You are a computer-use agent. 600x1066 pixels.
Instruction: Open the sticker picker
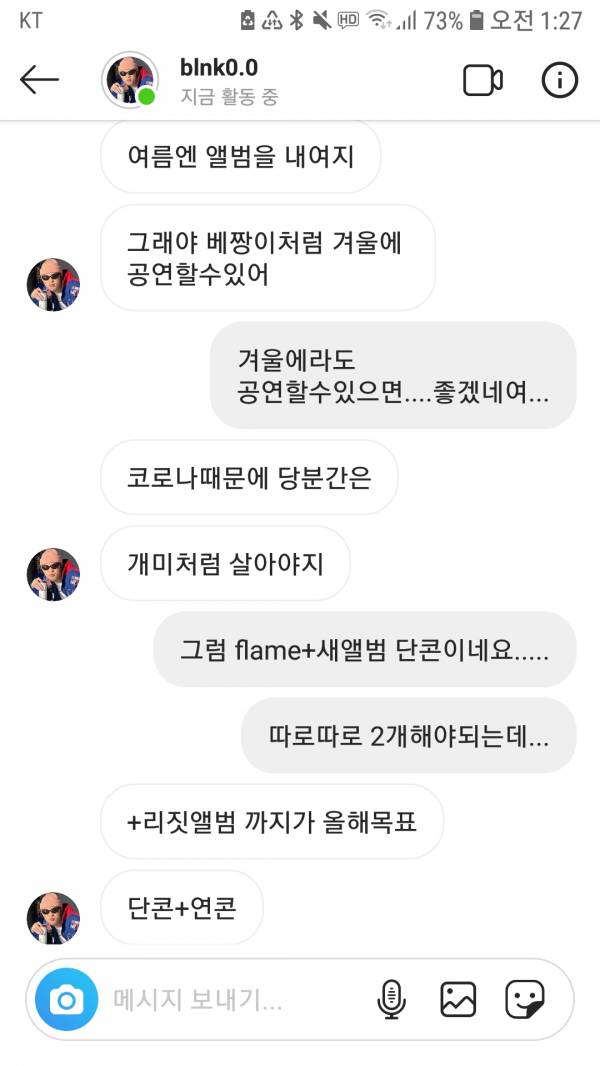[x=524, y=999]
